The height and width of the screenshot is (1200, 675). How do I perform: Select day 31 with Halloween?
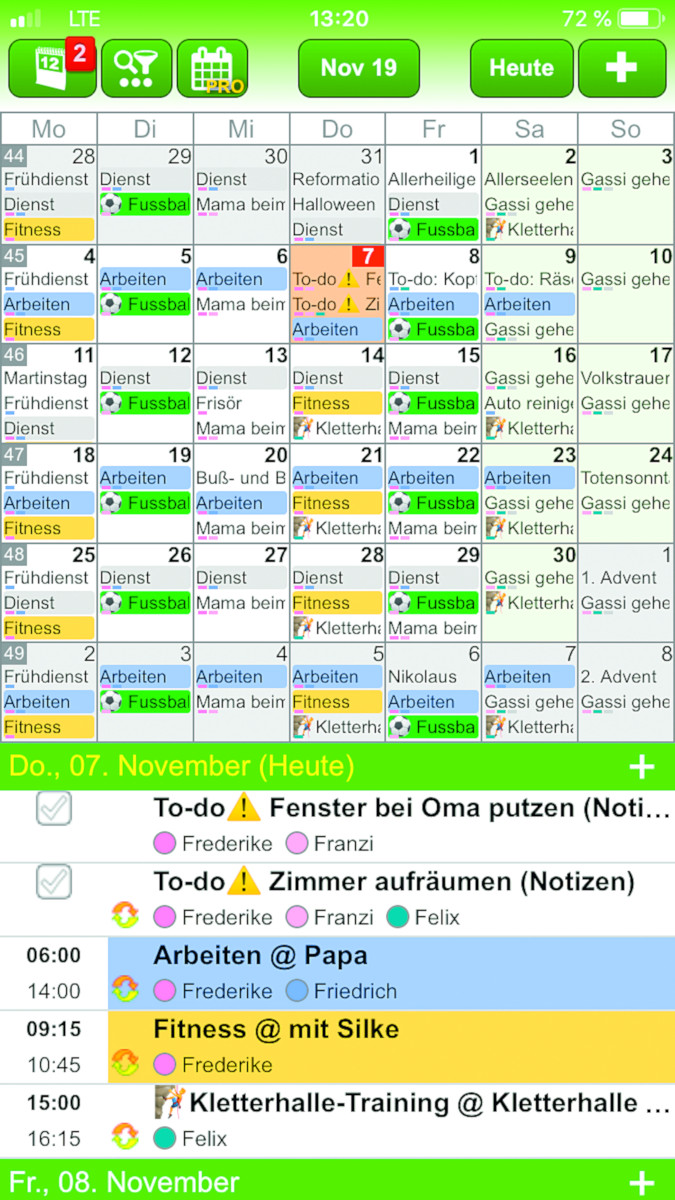click(338, 194)
